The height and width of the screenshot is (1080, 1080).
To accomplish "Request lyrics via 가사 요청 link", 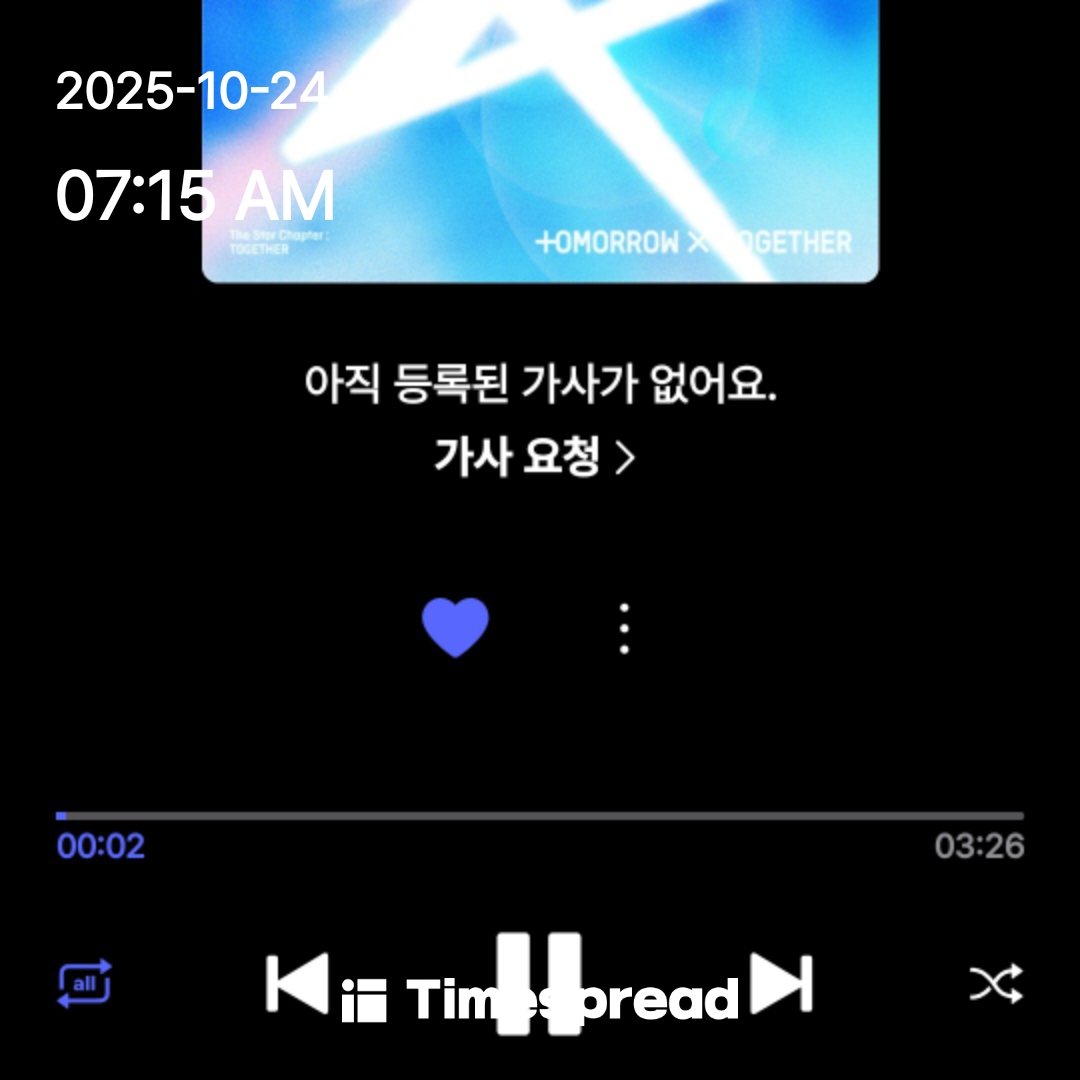I will pyautogui.click(x=534, y=458).
